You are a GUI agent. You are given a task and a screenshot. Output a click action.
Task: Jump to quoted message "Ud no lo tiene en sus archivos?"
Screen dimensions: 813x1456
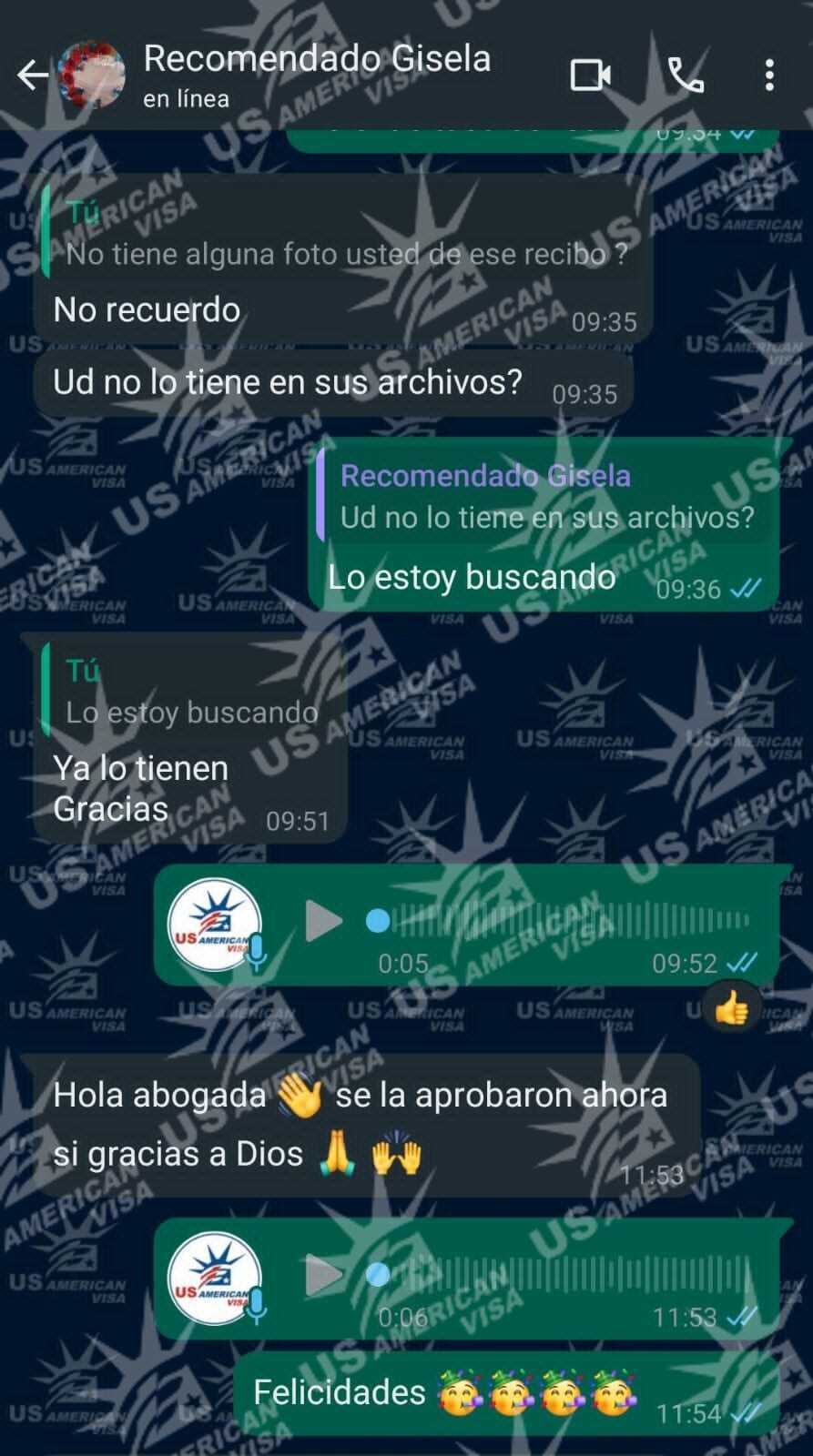[546, 498]
